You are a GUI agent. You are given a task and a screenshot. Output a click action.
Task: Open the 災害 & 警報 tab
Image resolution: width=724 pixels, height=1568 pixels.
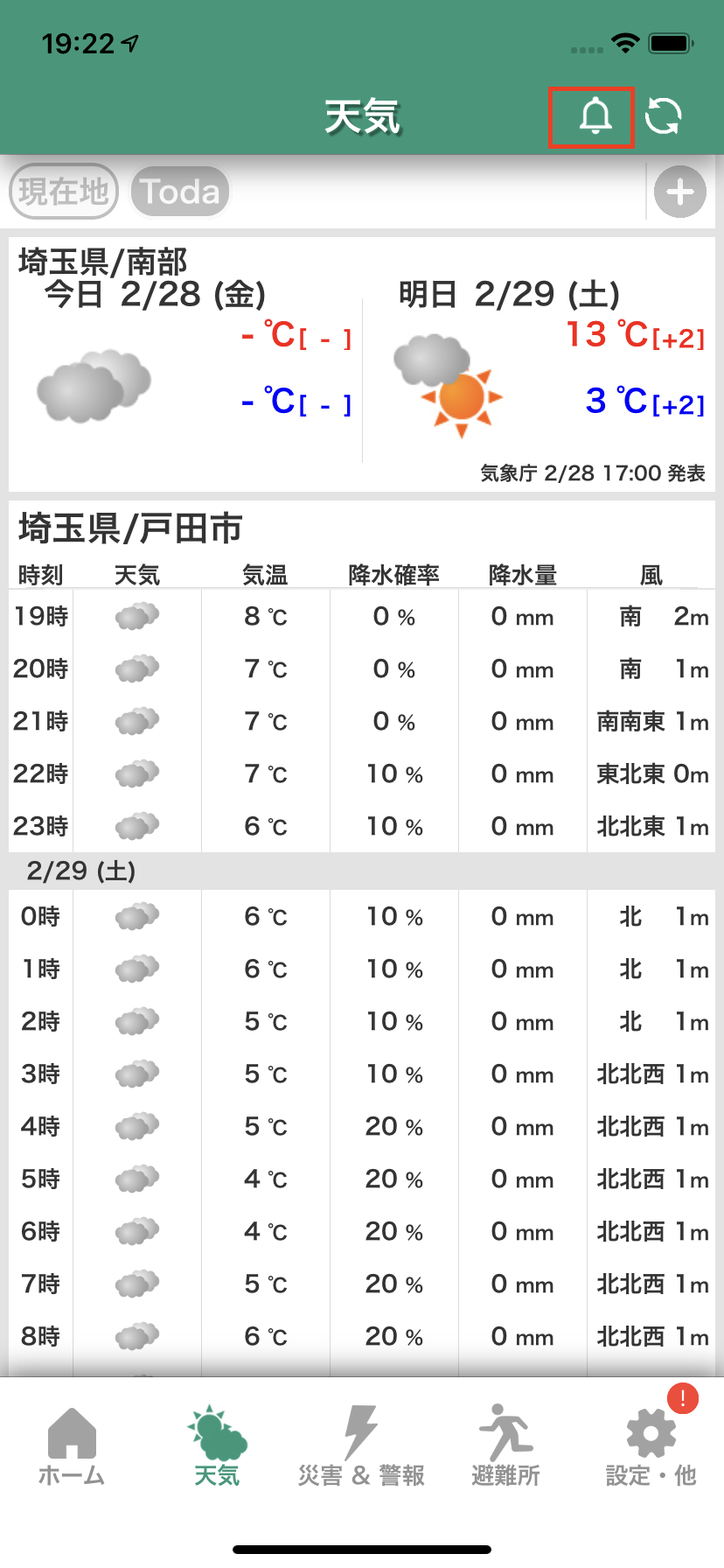(361, 1445)
